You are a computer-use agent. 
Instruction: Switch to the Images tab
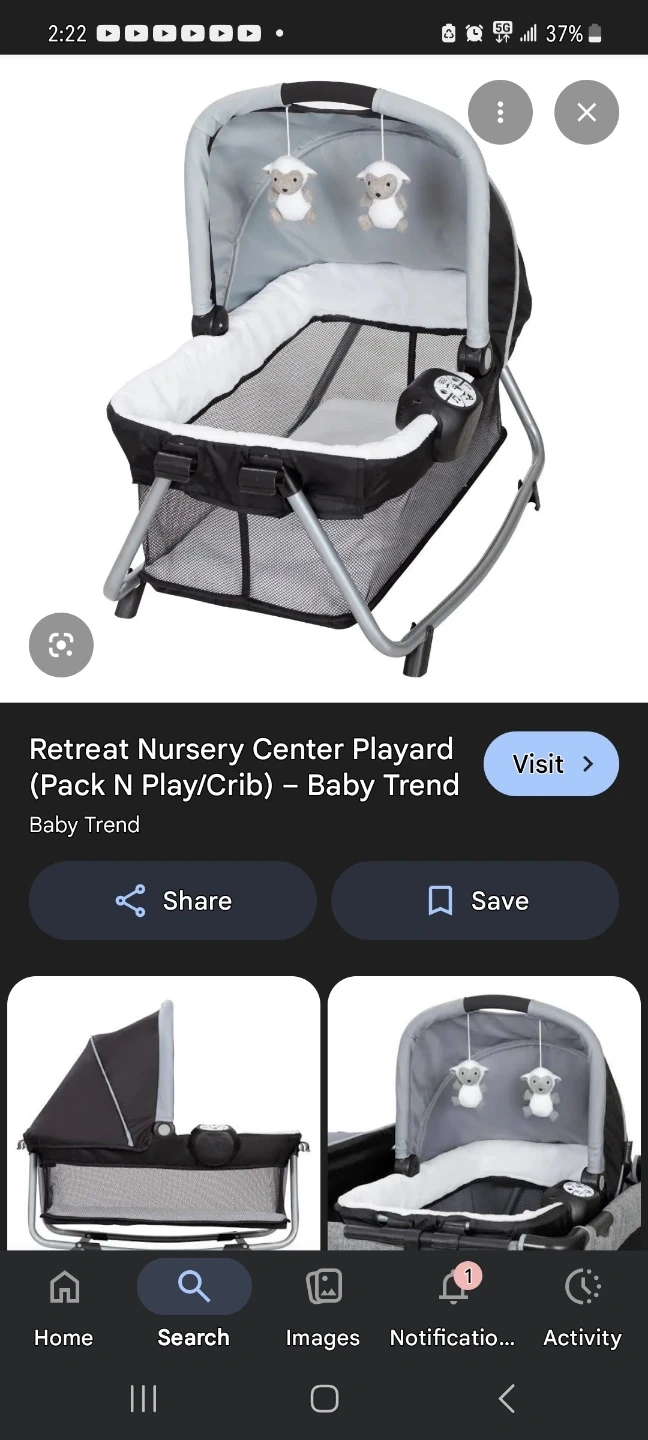coord(323,1305)
